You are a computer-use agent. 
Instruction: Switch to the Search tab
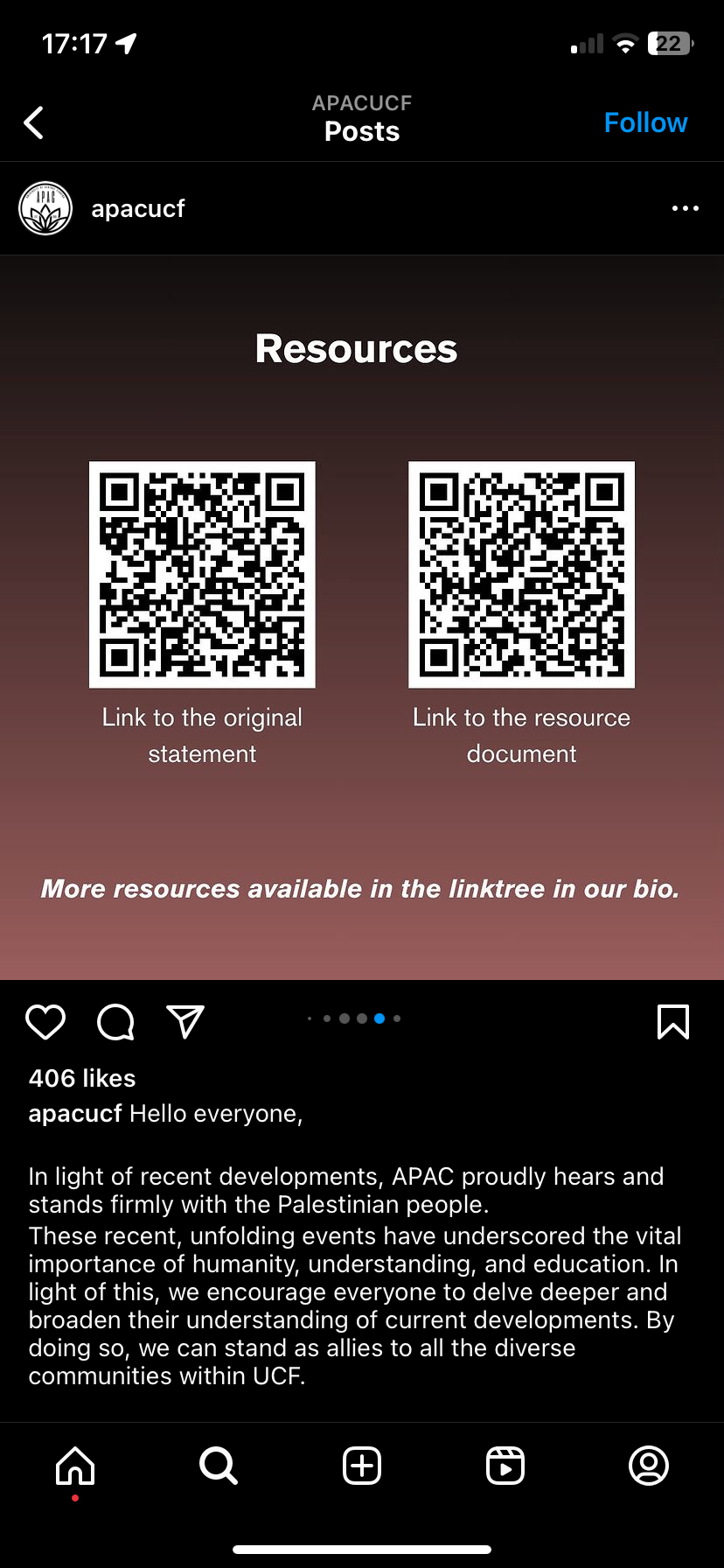coord(219,1466)
